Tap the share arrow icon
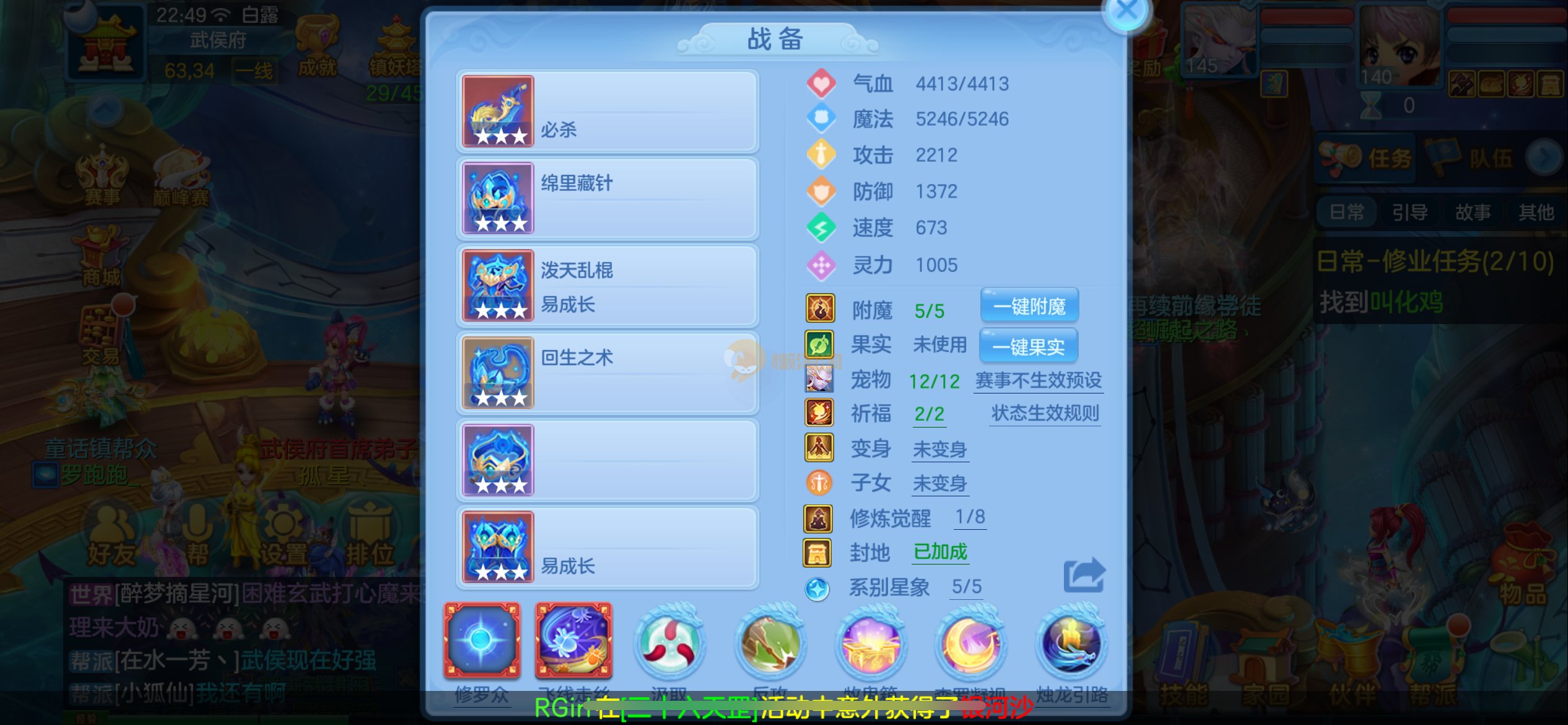1568x725 pixels. click(1084, 575)
